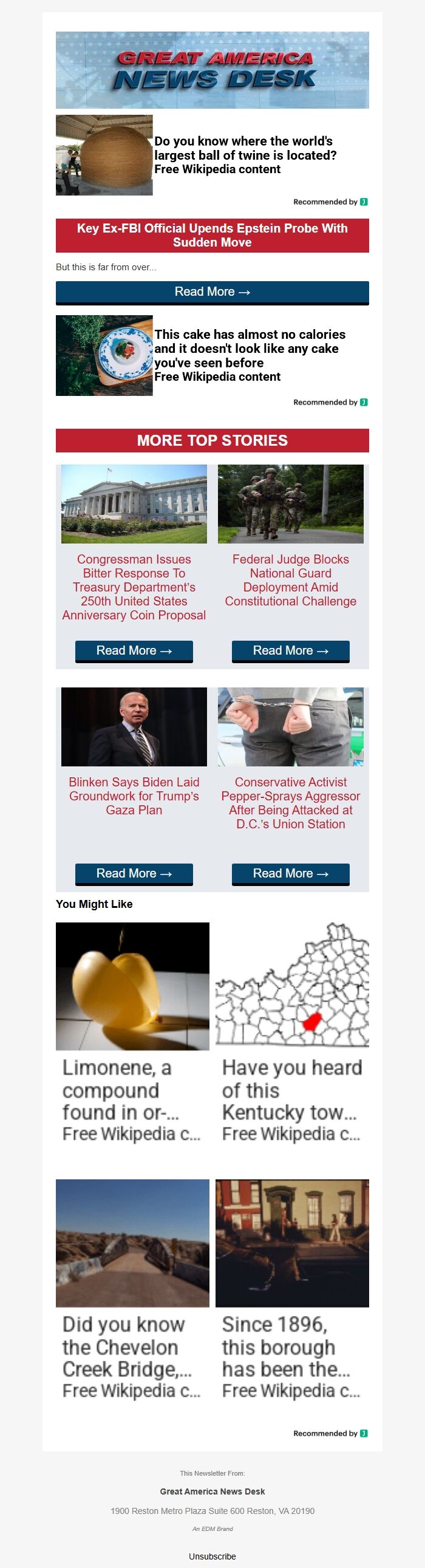Open the Key Ex-FBI Official Epstein Probe headline
This screenshot has height=1568, width=425.
click(212, 235)
